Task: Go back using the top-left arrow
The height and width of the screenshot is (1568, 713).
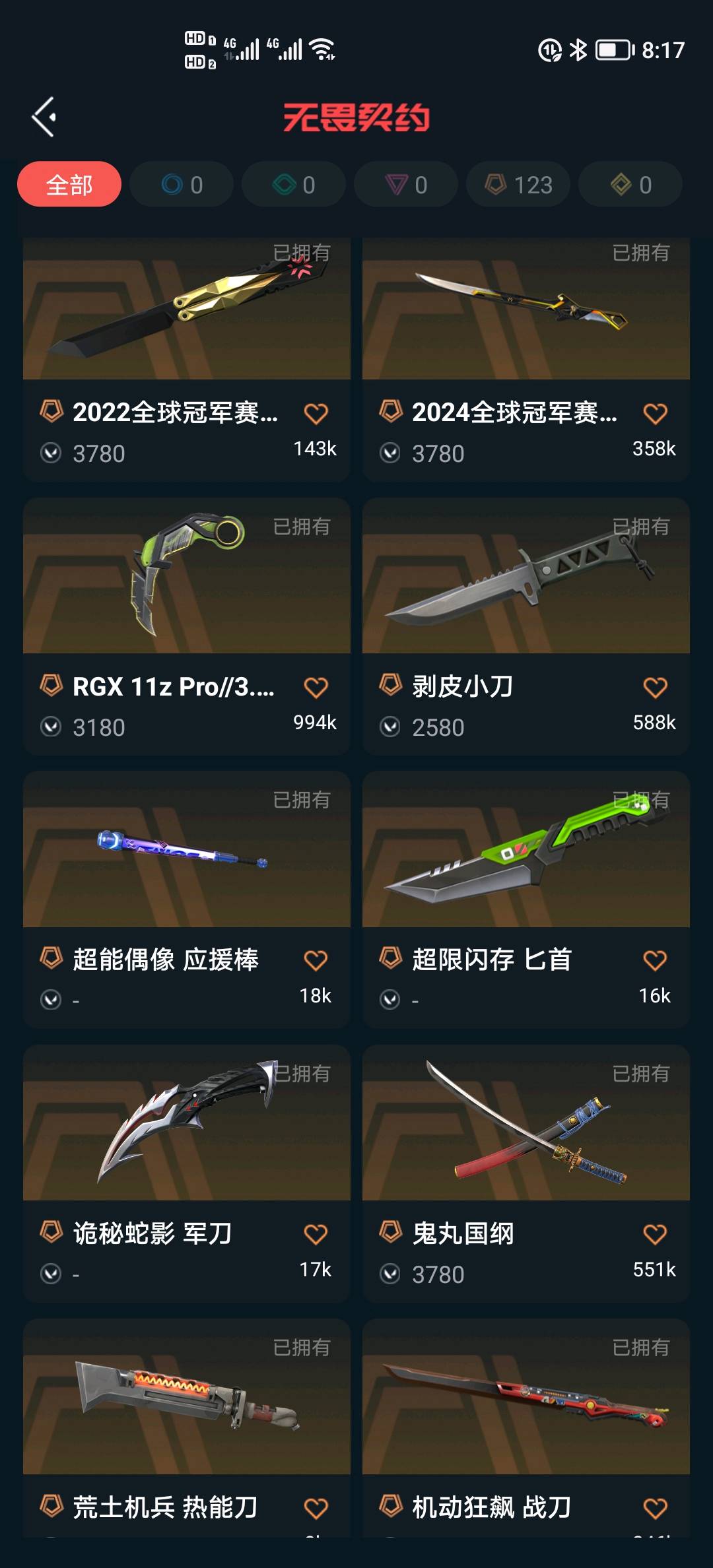Action: point(44,117)
